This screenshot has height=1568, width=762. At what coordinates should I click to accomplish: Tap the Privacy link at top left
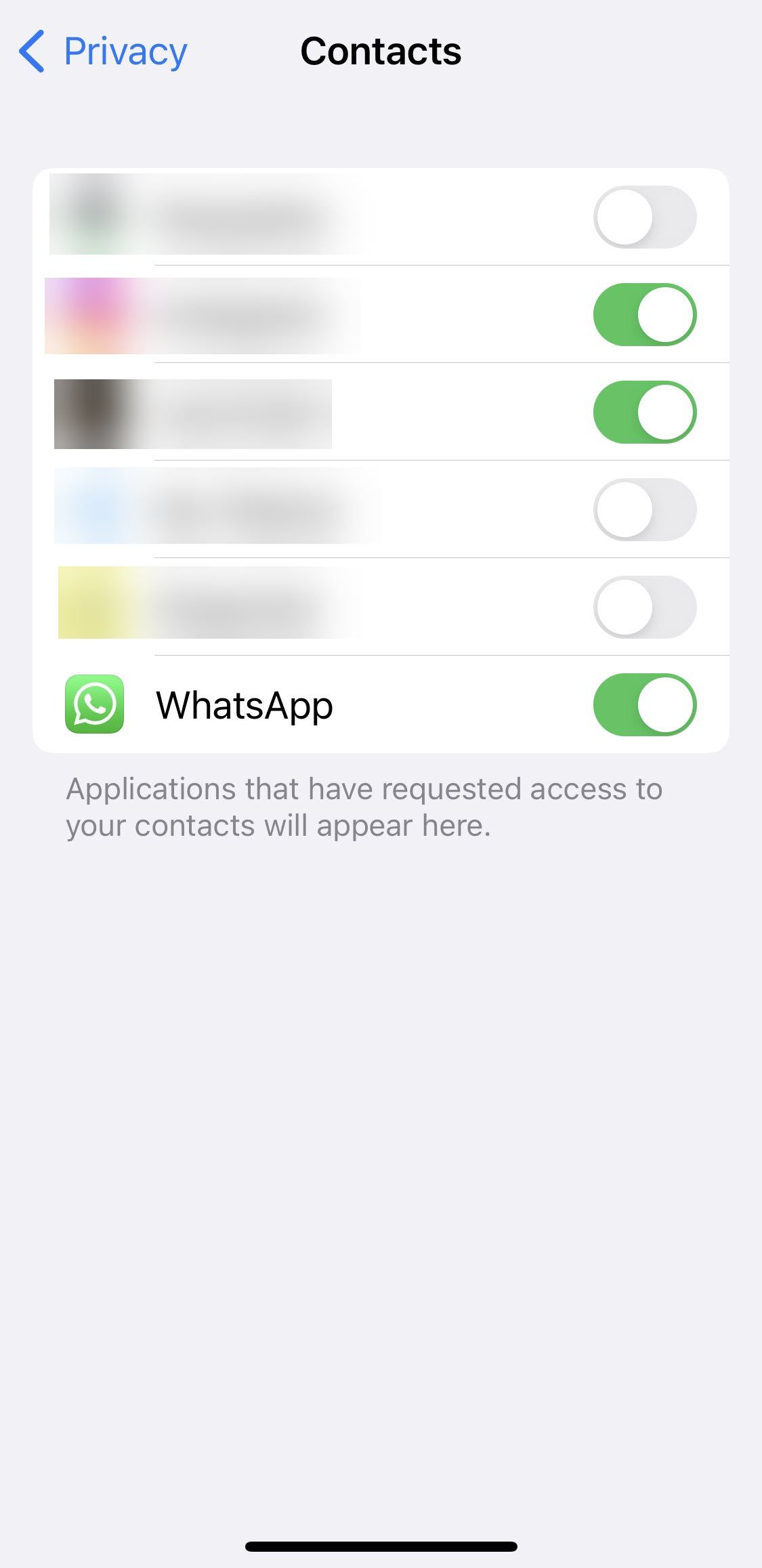[x=124, y=50]
